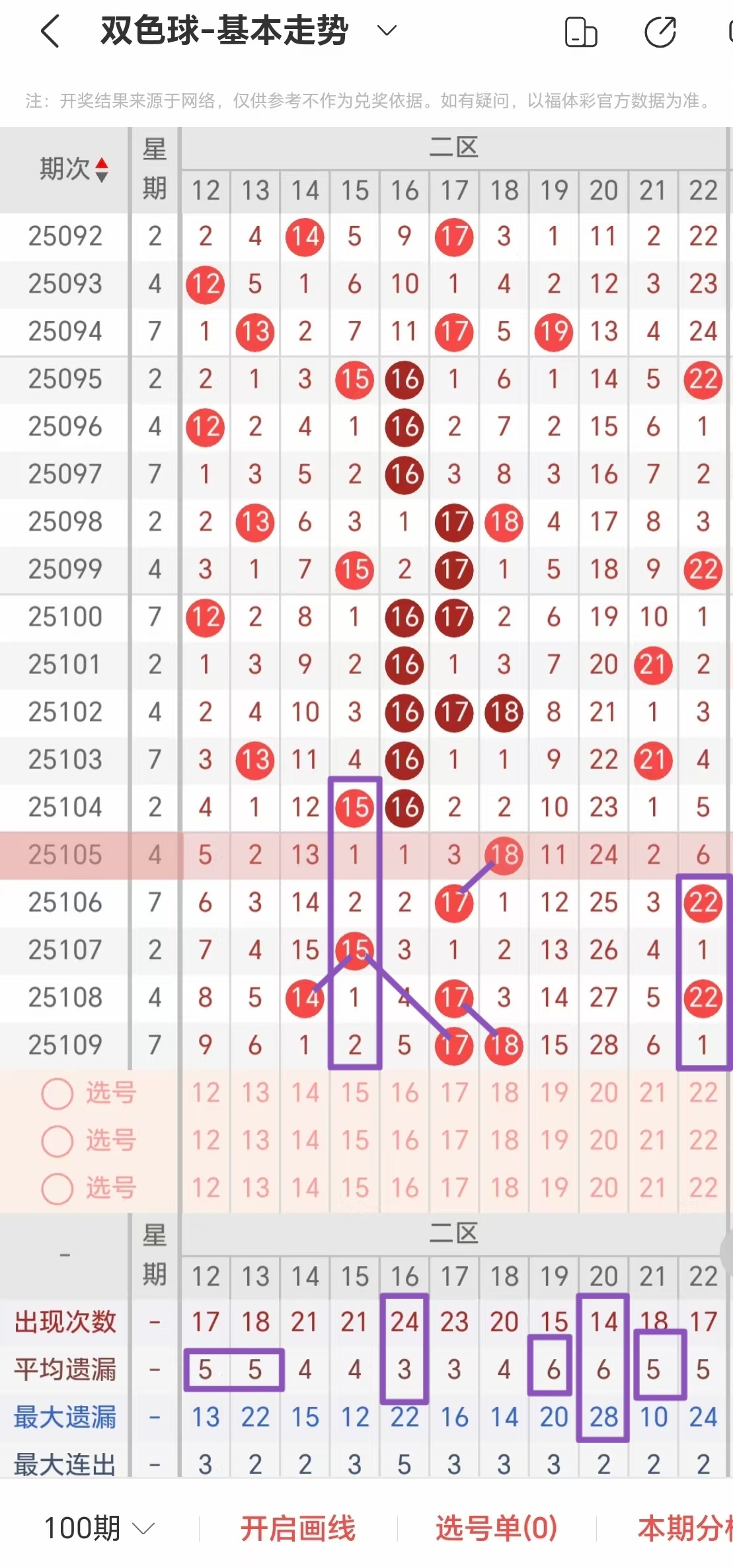Select the first 选号 radio circle
The image size is (733, 1568).
(x=56, y=1093)
